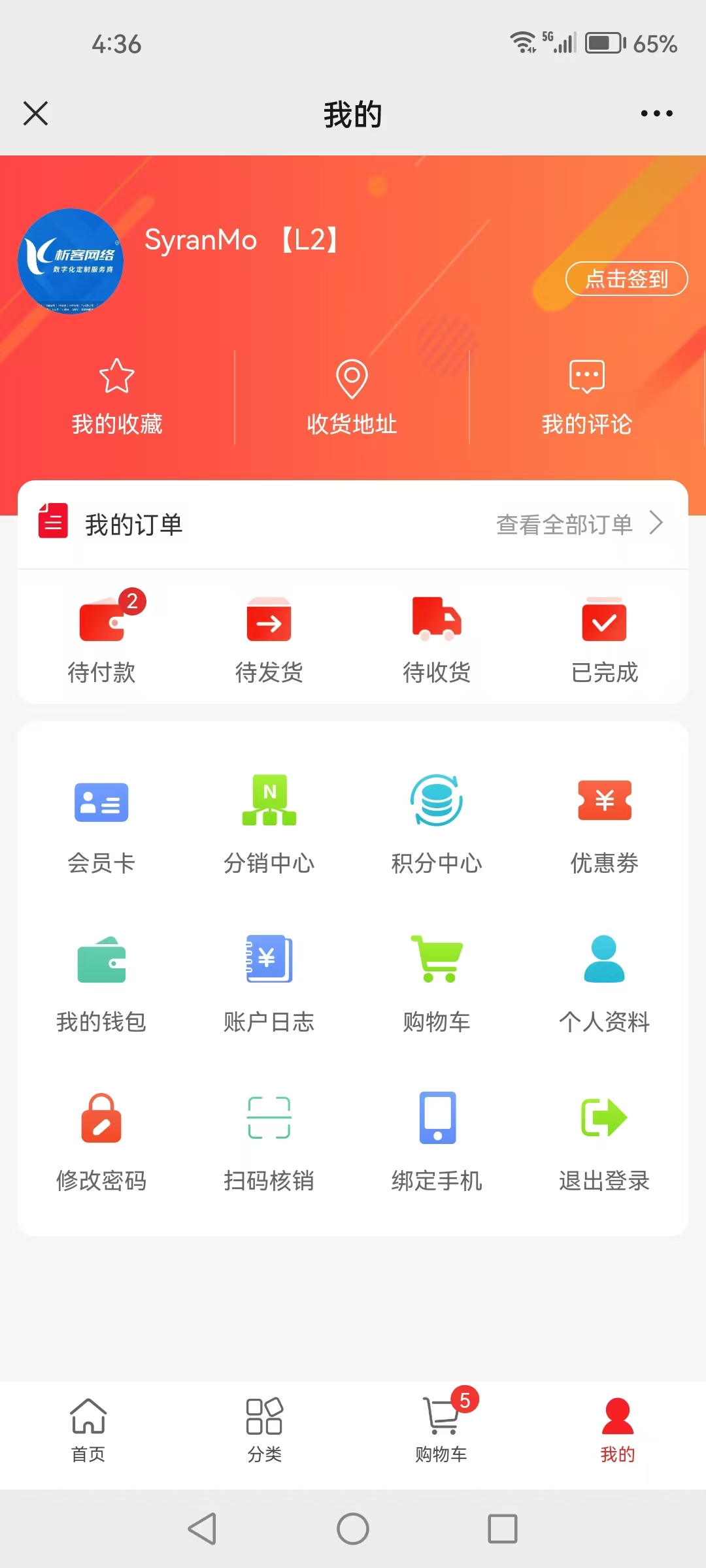Go to 收货地址 shipping addresses
This screenshot has height=1568, width=706.
(352, 397)
